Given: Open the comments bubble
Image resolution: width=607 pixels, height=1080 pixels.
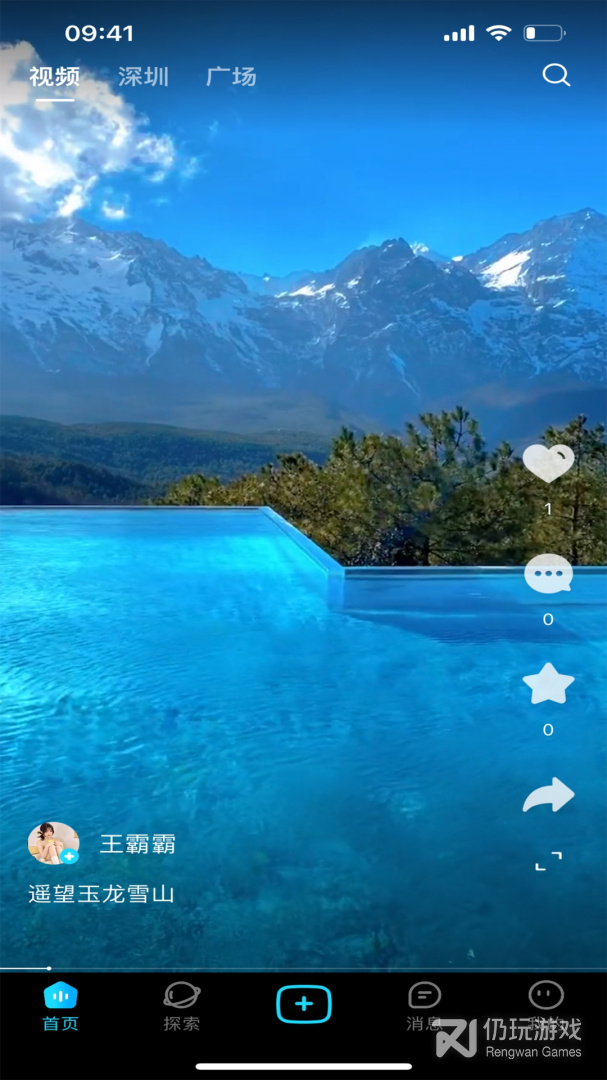Looking at the screenshot, I should [548, 575].
